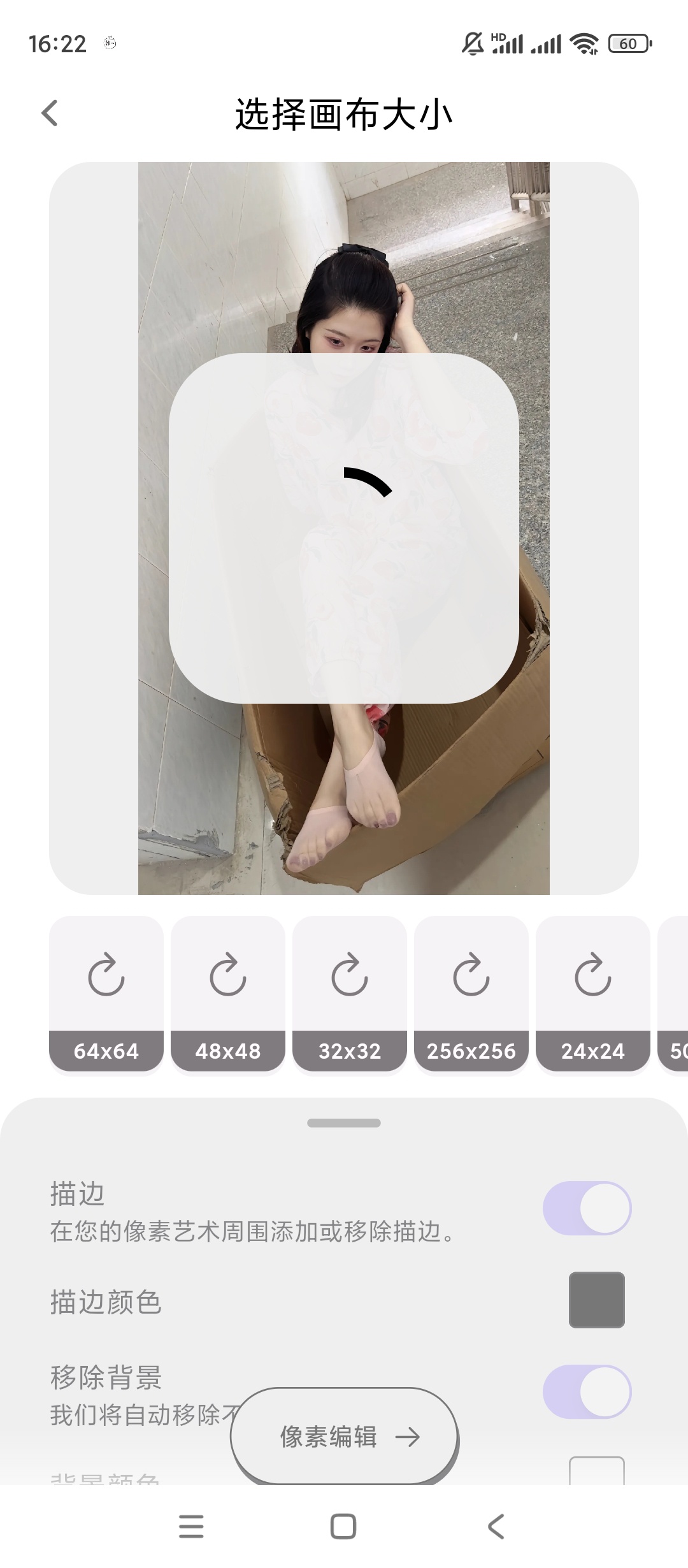Toggle the 移除背景 switch
Screen dimensions: 688x1568
[x=587, y=1391]
